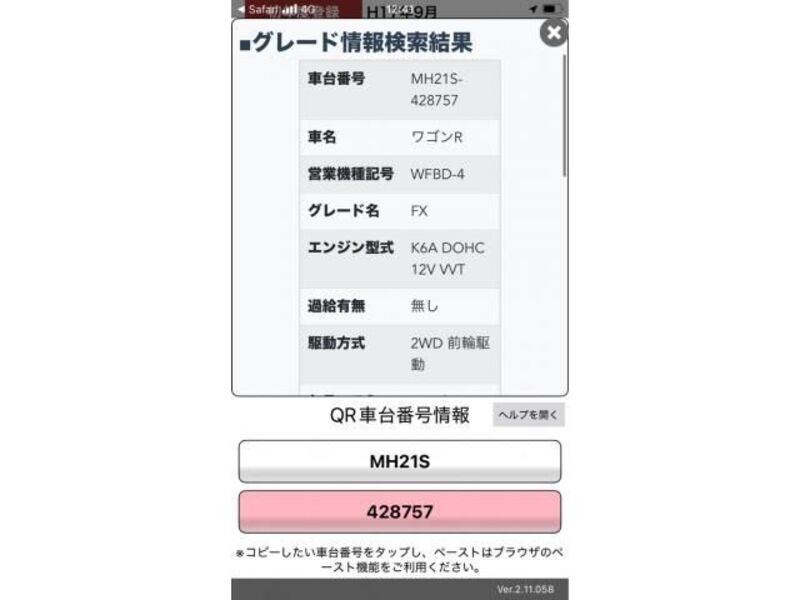The image size is (800, 600).
Task: Tap chassis number 428757 to copy
Action: (x=399, y=511)
